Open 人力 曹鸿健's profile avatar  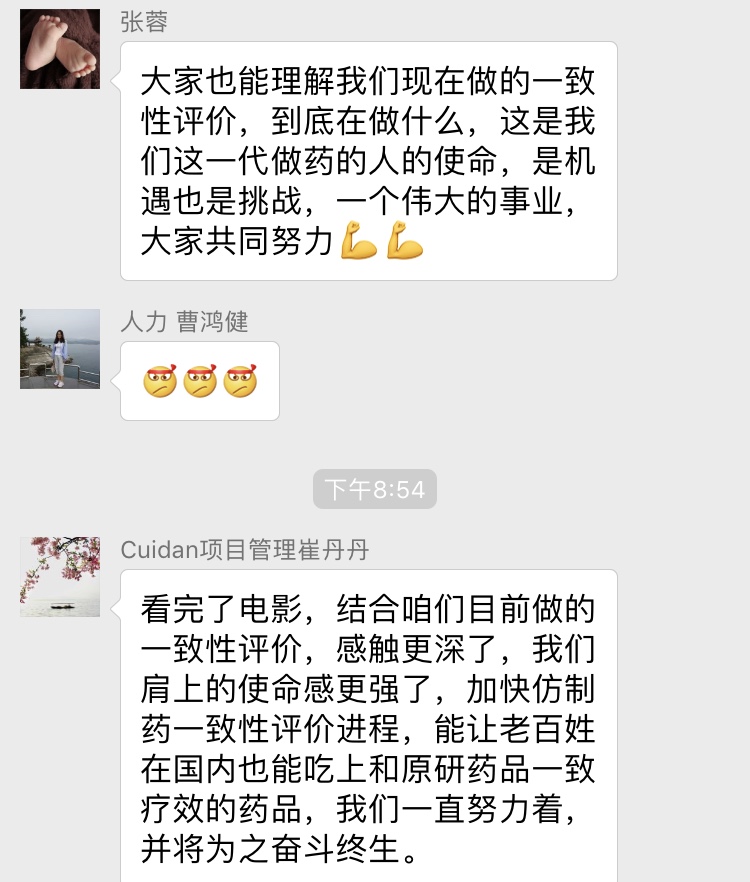point(60,348)
